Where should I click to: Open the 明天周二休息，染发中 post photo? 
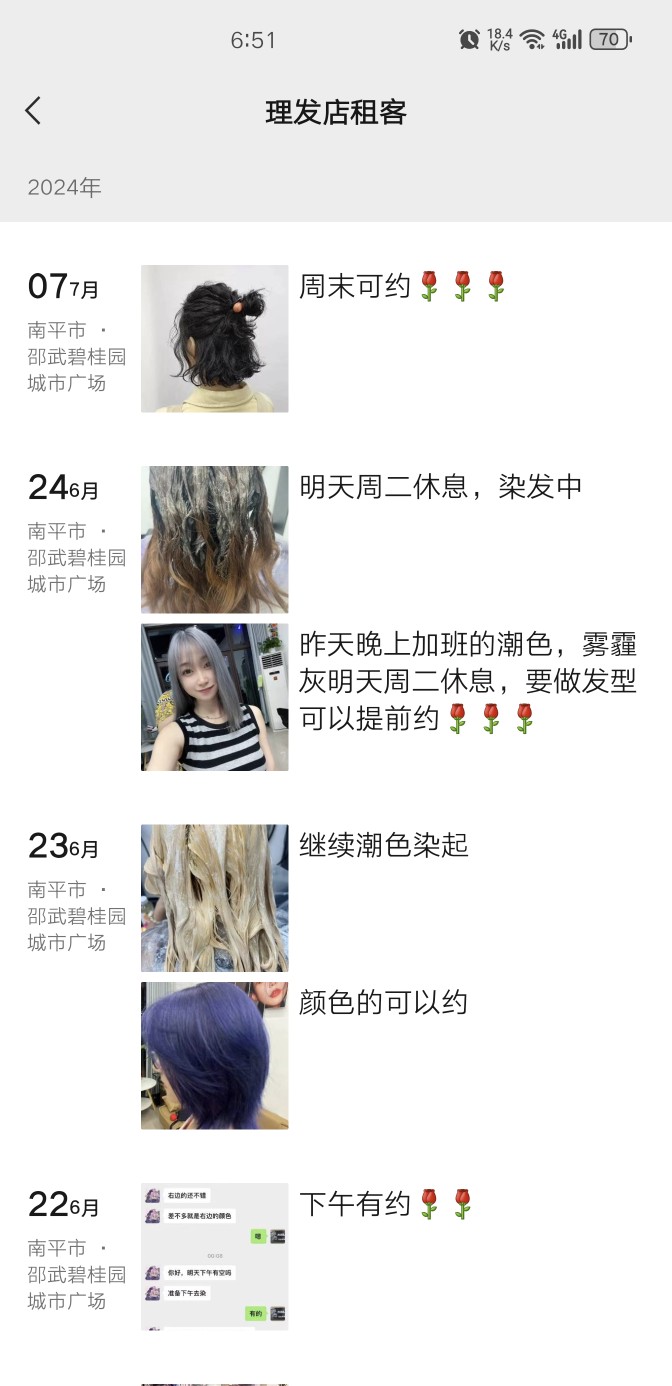[x=214, y=539]
